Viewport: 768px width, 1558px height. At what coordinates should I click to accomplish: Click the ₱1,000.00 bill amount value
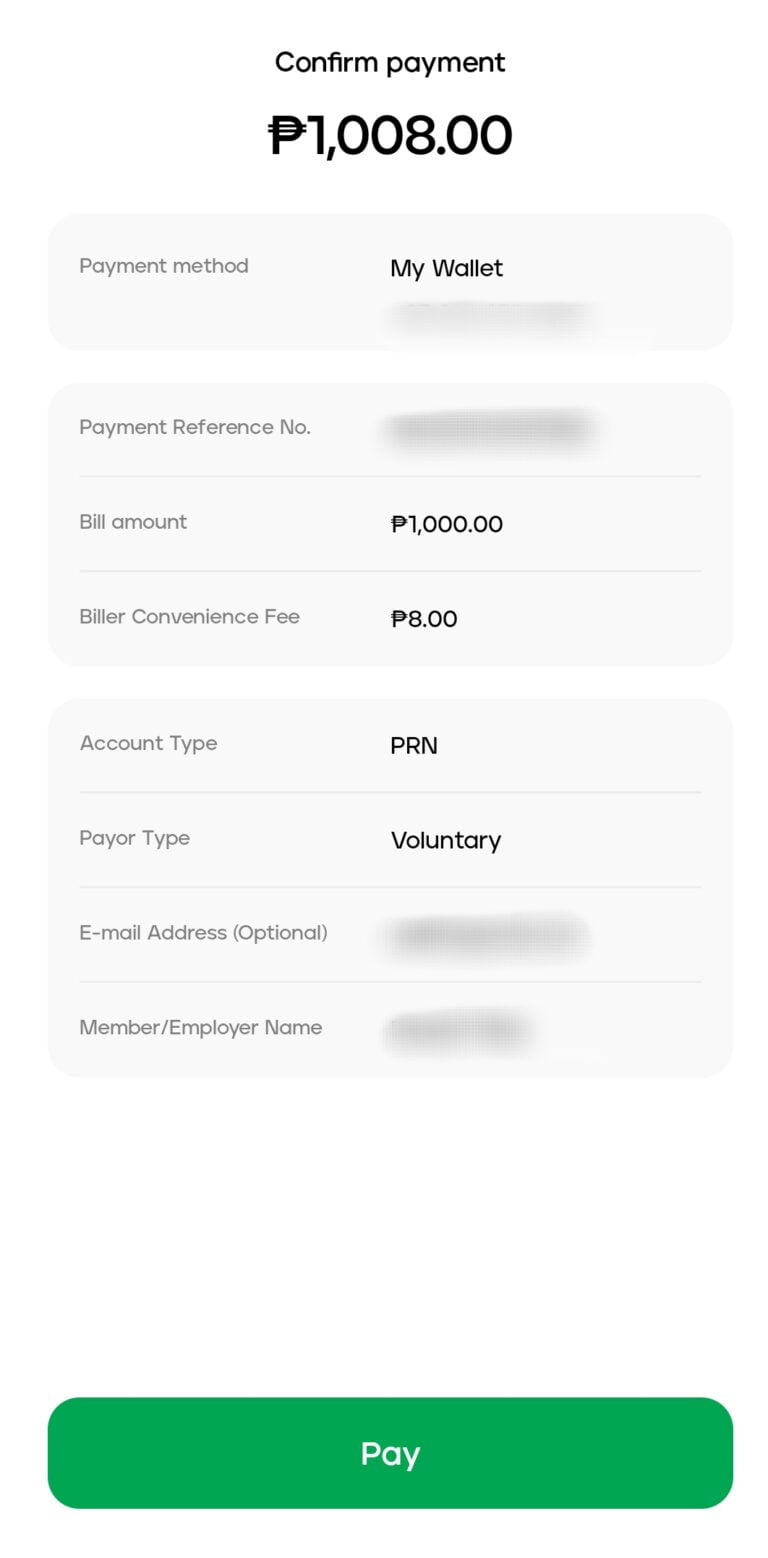[x=447, y=524]
